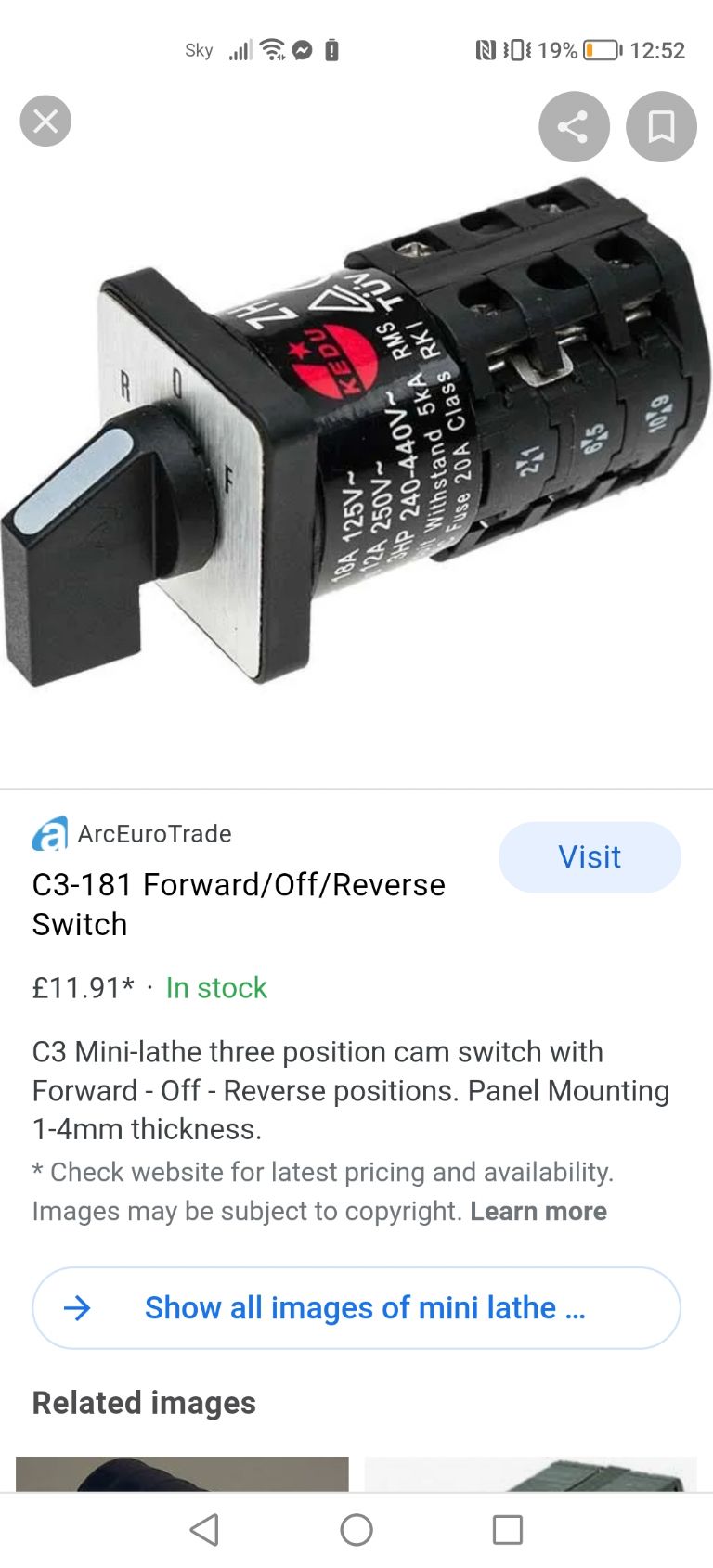Open the ArcEuroTrade source link
This screenshot has width=713, height=1568.
(x=133, y=833)
